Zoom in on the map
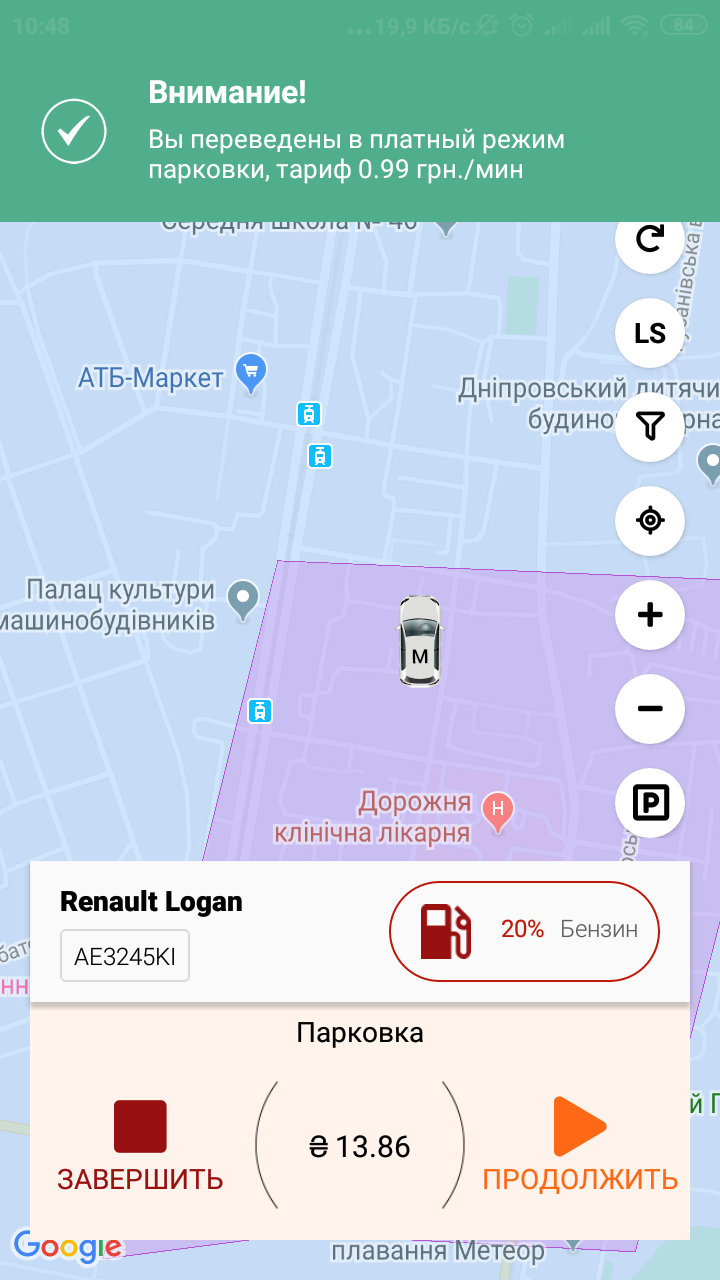This screenshot has height=1280, width=720. (x=650, y=615)
